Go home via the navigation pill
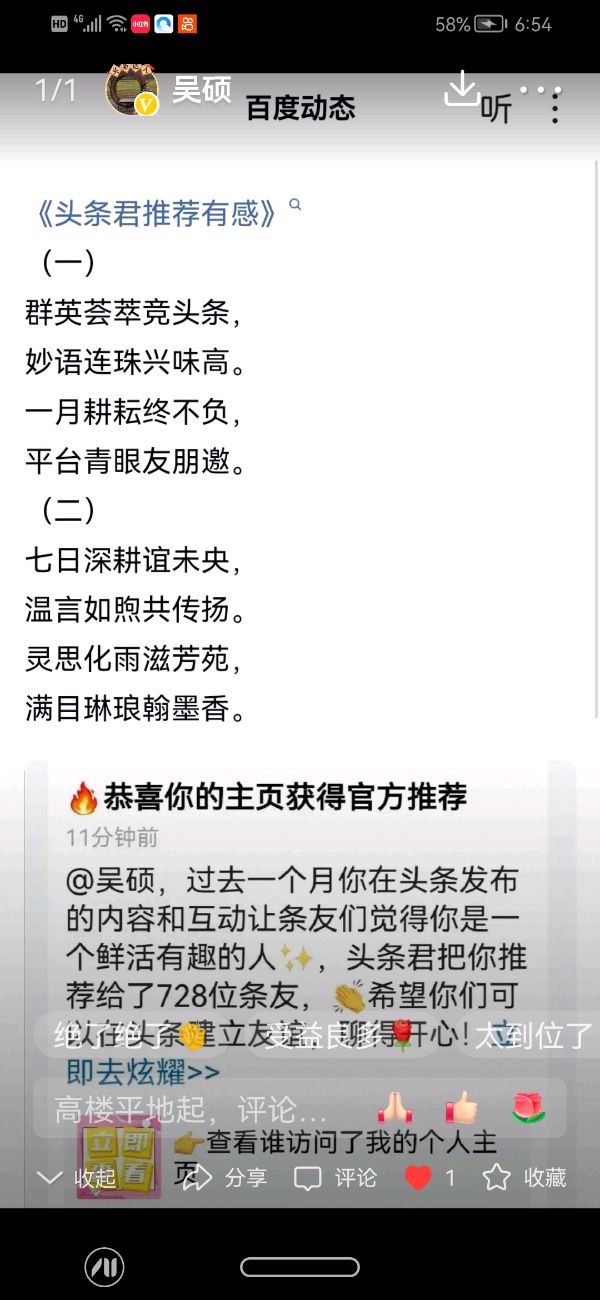This screenshot has height=1300, width=600. pyautogui.click(x=300, y=1267)
